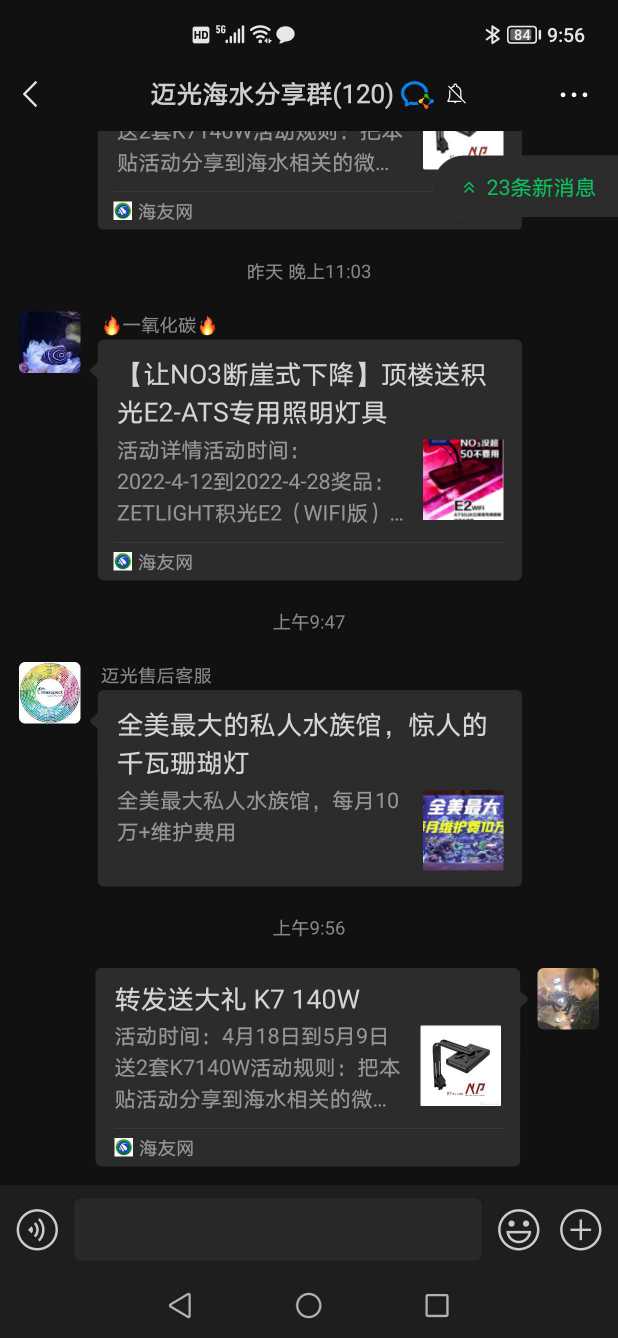Open the 转发送大礼 K7 140W card
Viewport: 618px width, 1338px height.
[307, 1066]
